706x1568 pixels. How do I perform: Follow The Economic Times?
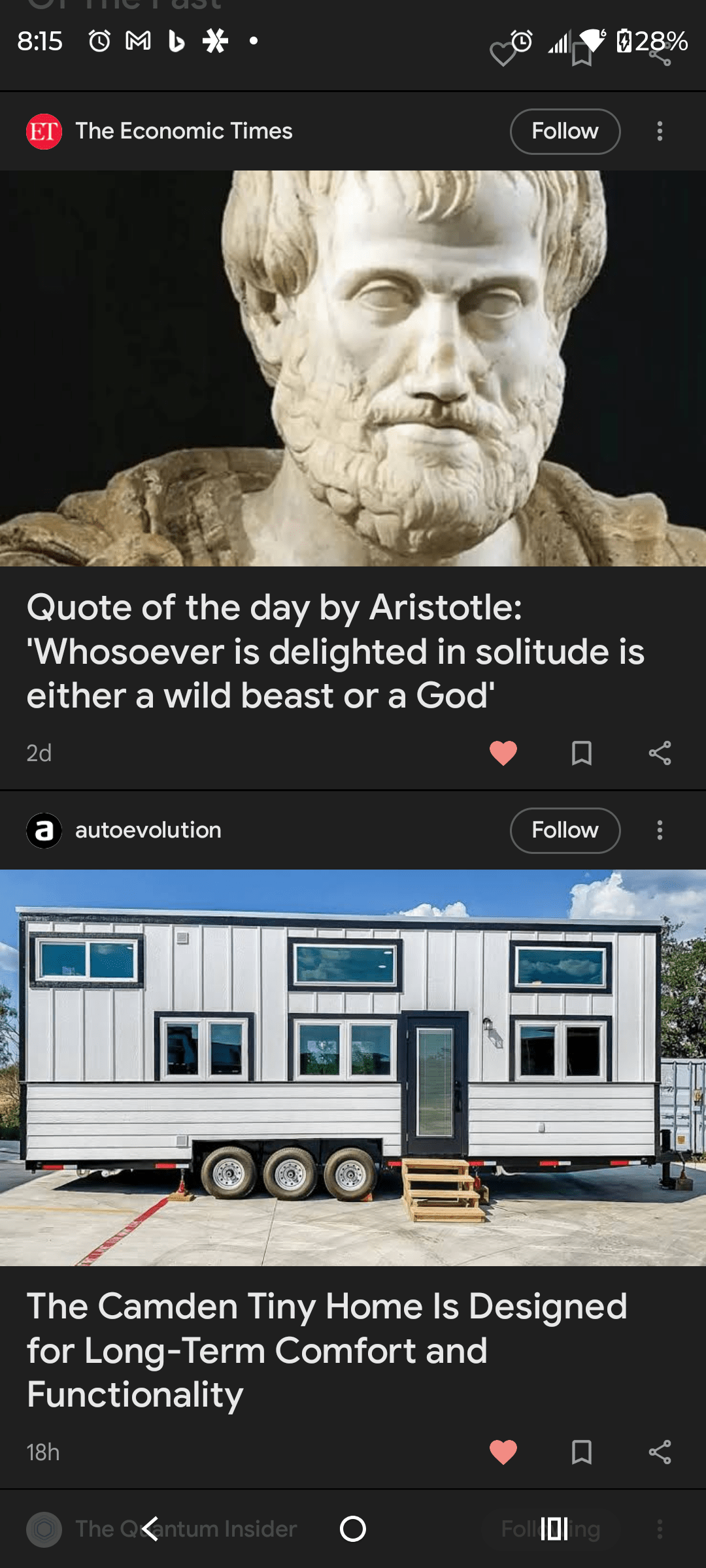coord(564,131)
